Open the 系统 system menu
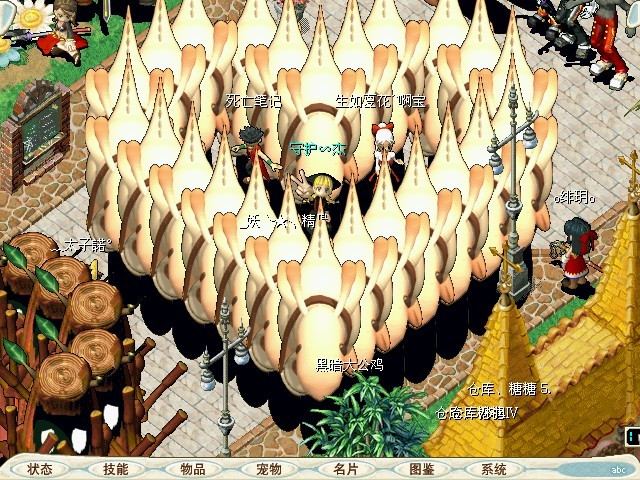The width and height of the screenshot is (640, 480). pyautogui.click(x=494, y=469)
